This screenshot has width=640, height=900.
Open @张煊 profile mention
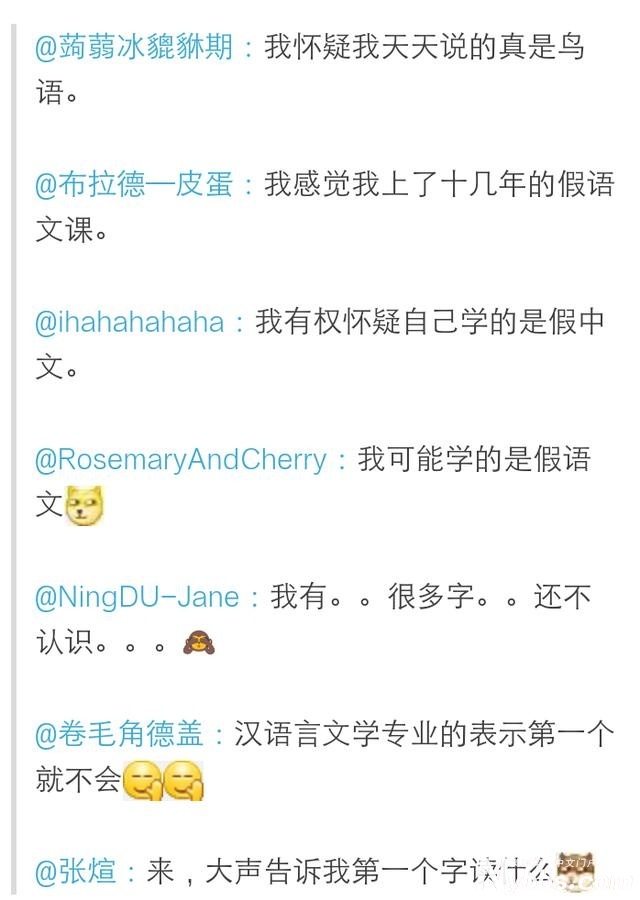pos(76,871)
